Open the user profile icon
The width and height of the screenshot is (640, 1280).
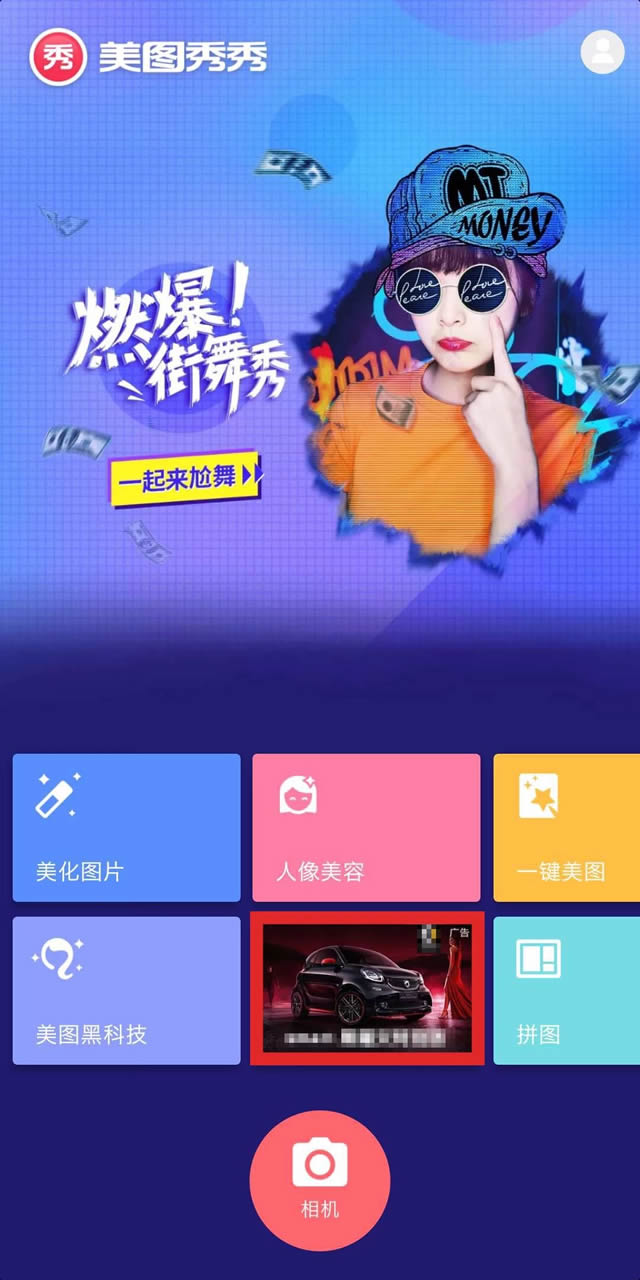(x=602, y=52)
